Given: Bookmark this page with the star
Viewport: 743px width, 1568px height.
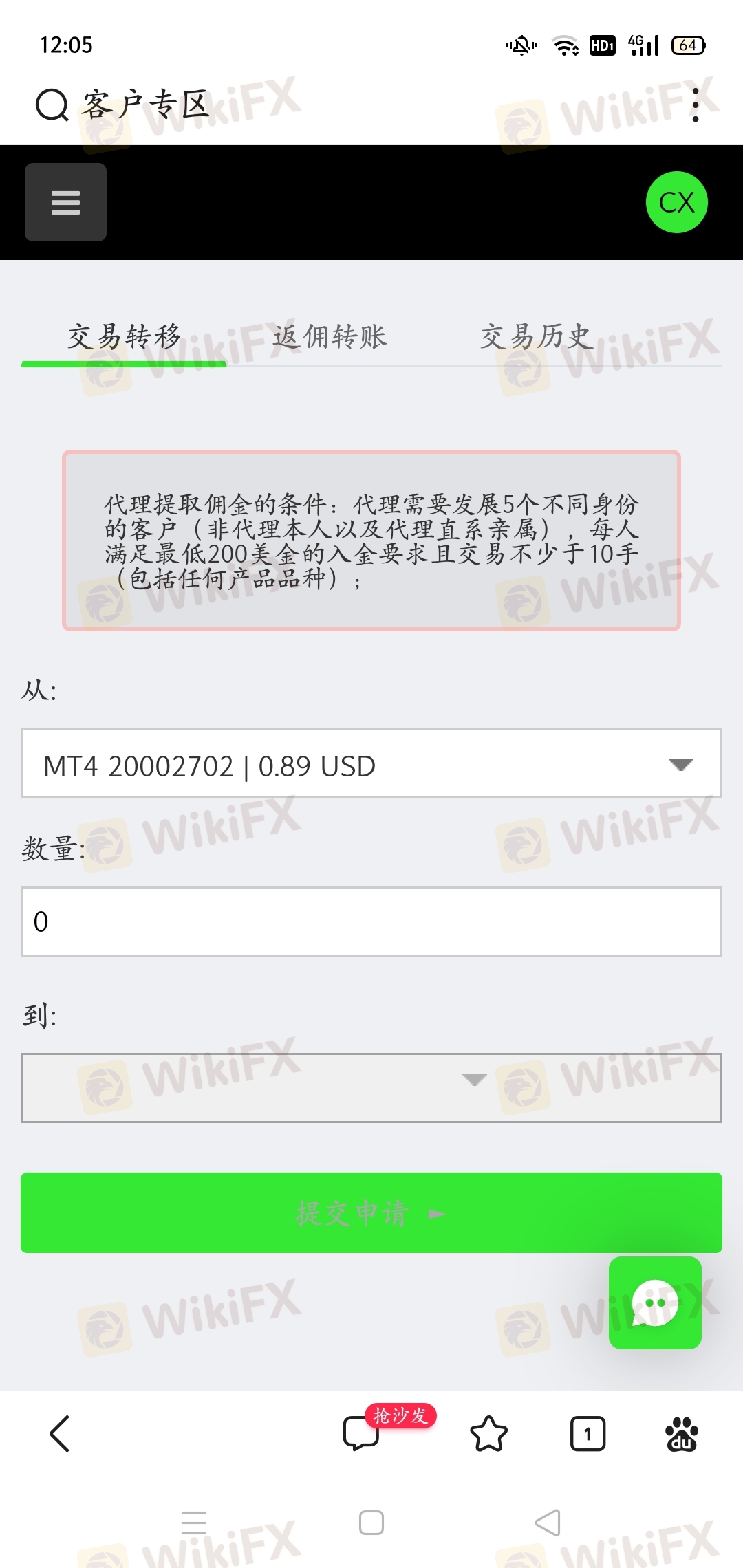Looking at the screenshot, I should [488, 1434].
